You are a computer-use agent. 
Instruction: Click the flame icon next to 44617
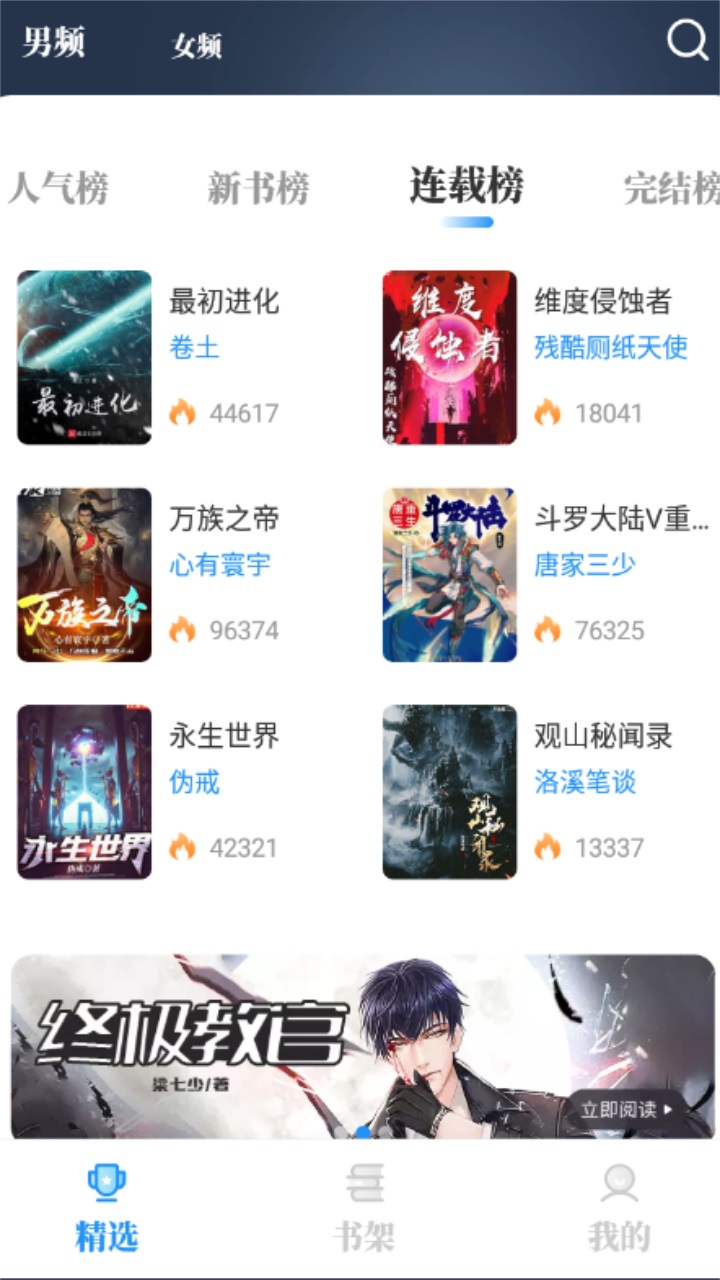pyautogui.click(x=182, y=412)
